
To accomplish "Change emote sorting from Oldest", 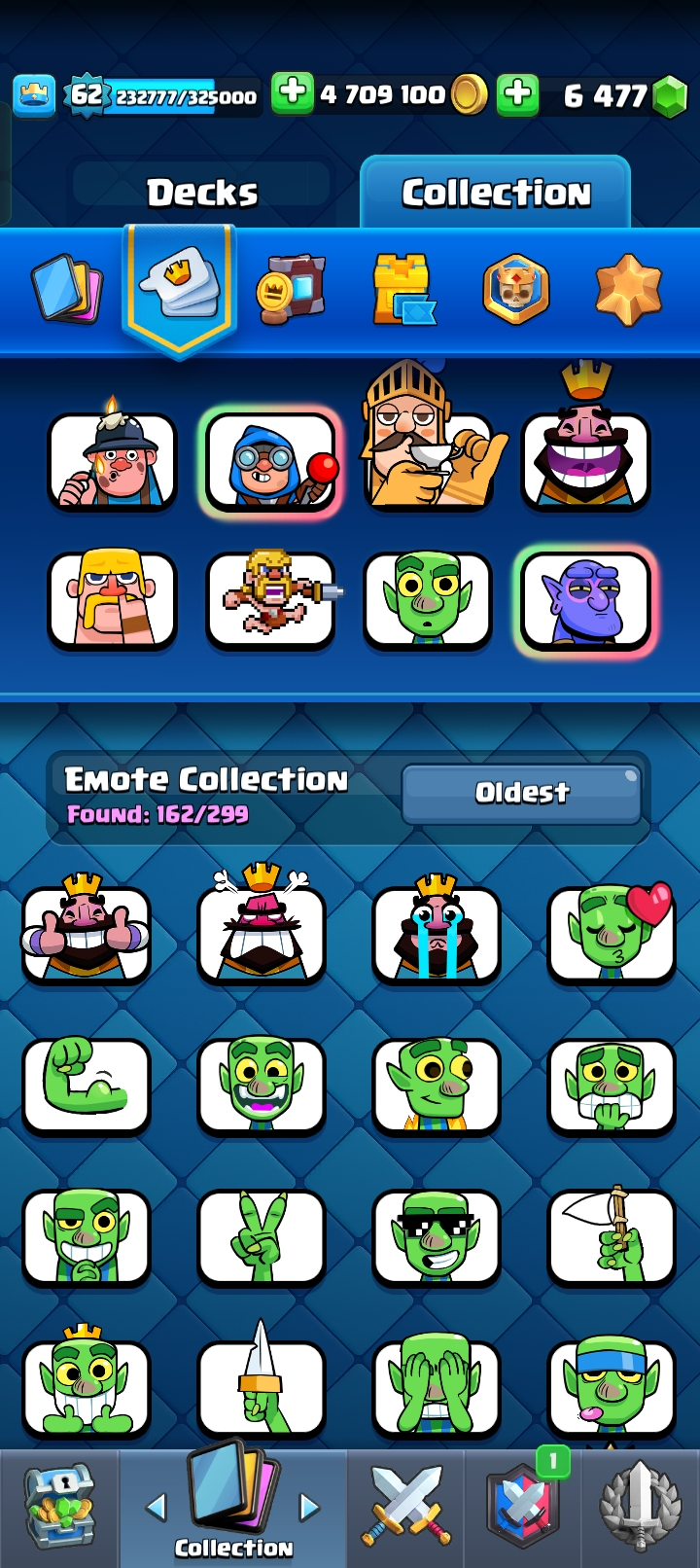I will [x=521, y=793].
